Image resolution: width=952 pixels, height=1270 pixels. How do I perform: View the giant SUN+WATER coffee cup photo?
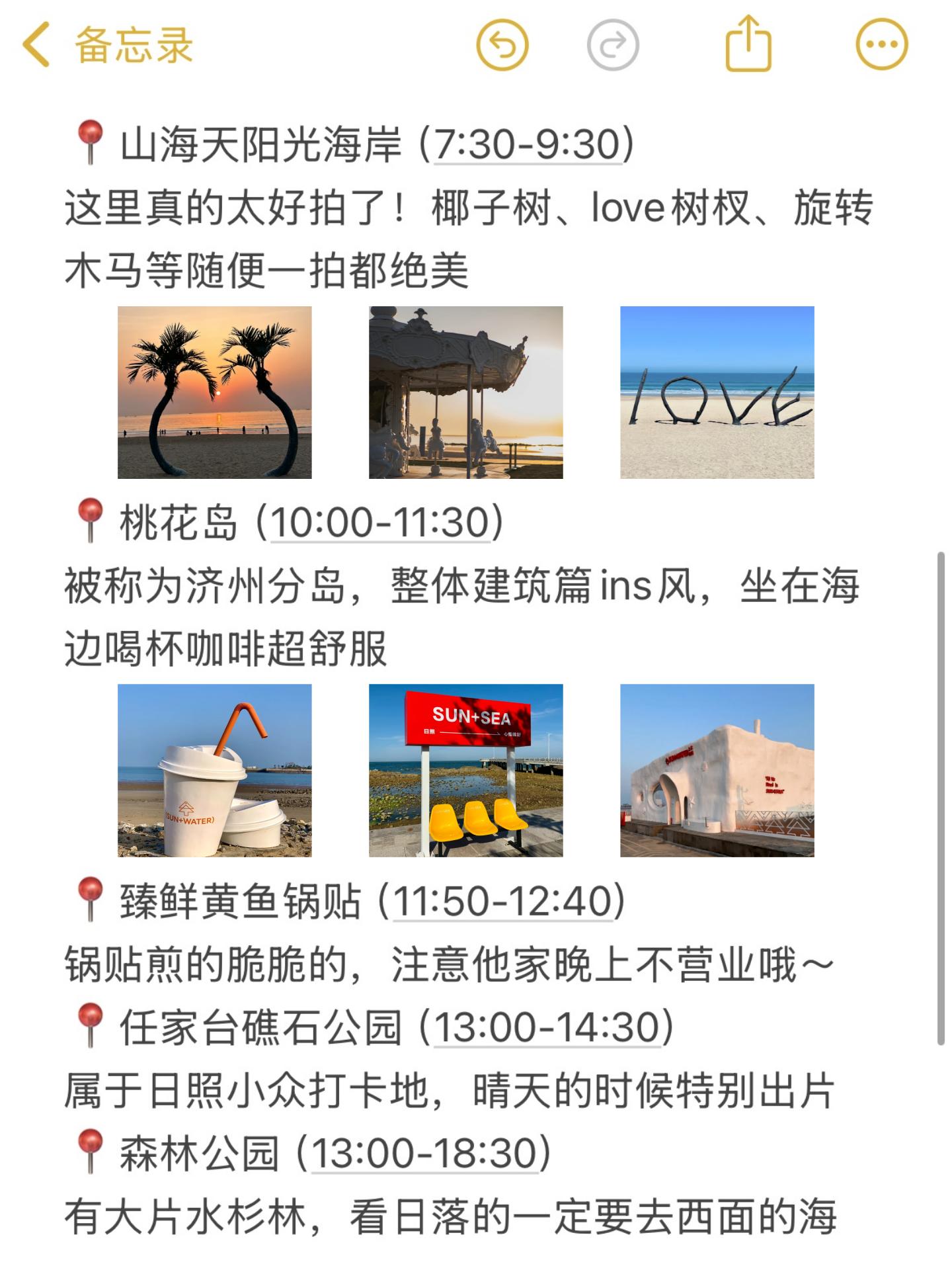[x=214, y=771]
